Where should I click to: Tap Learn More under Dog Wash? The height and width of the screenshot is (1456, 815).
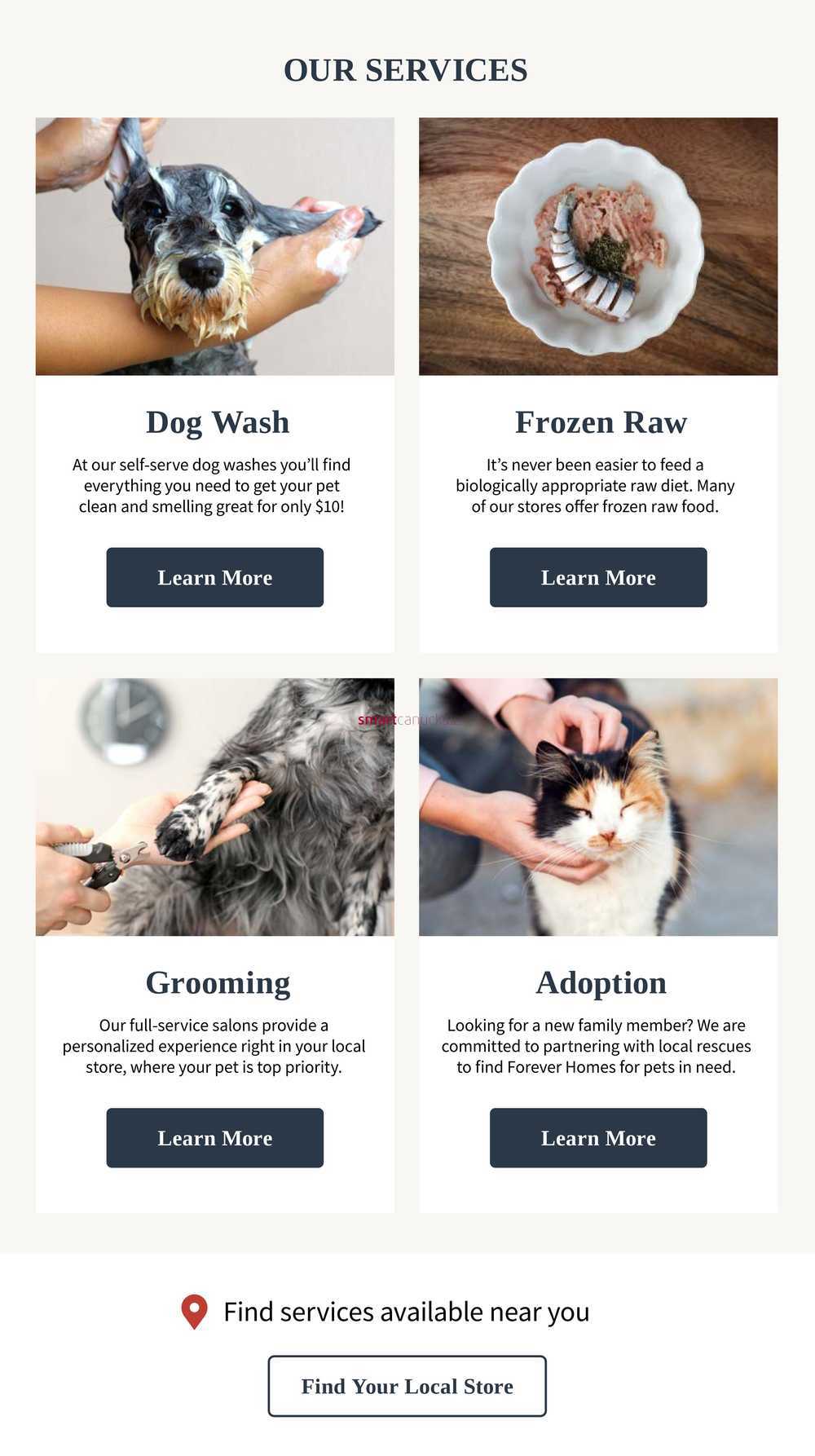pos(215,577)
